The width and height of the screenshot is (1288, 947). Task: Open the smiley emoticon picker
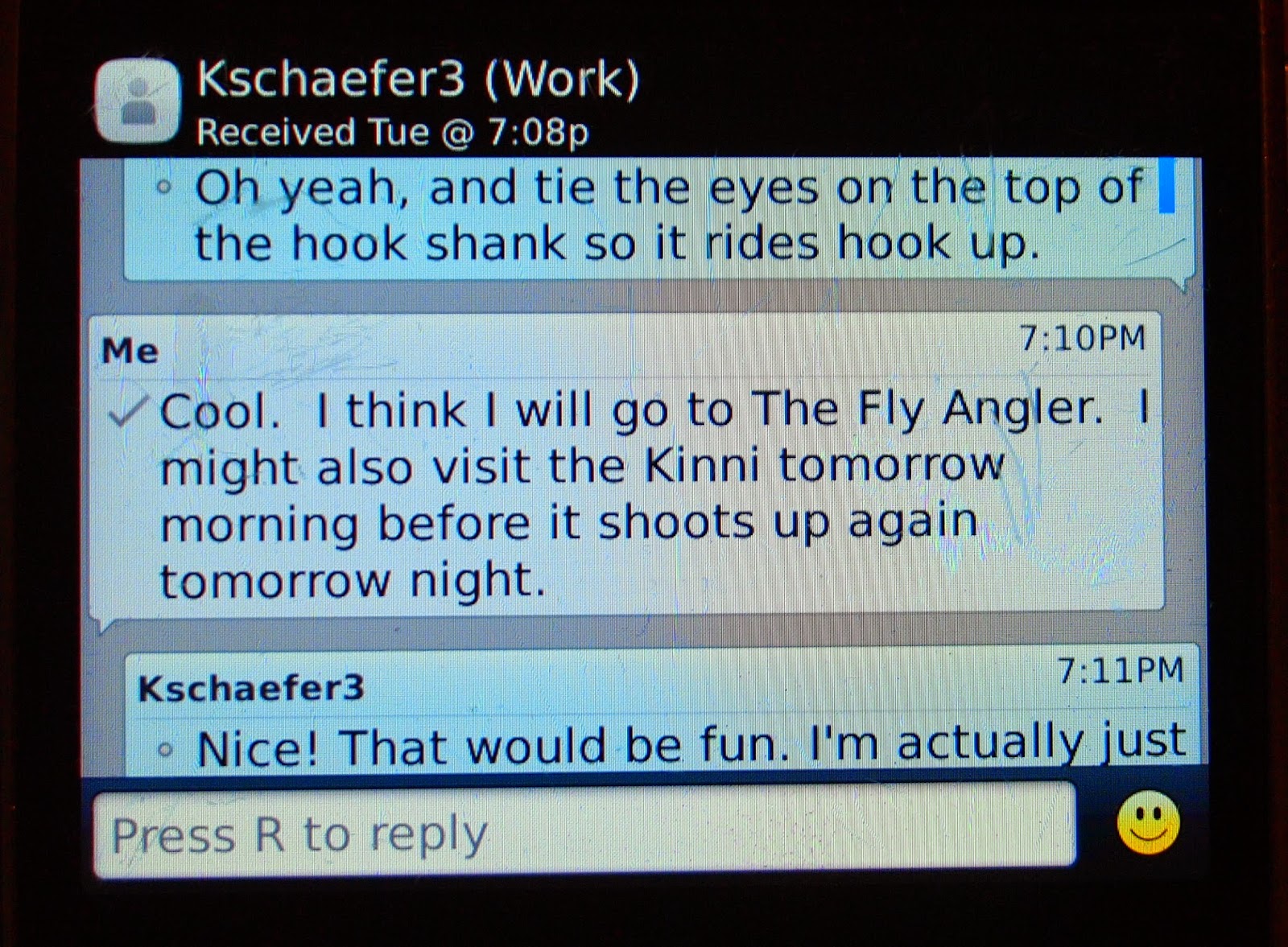(1148, 823)
